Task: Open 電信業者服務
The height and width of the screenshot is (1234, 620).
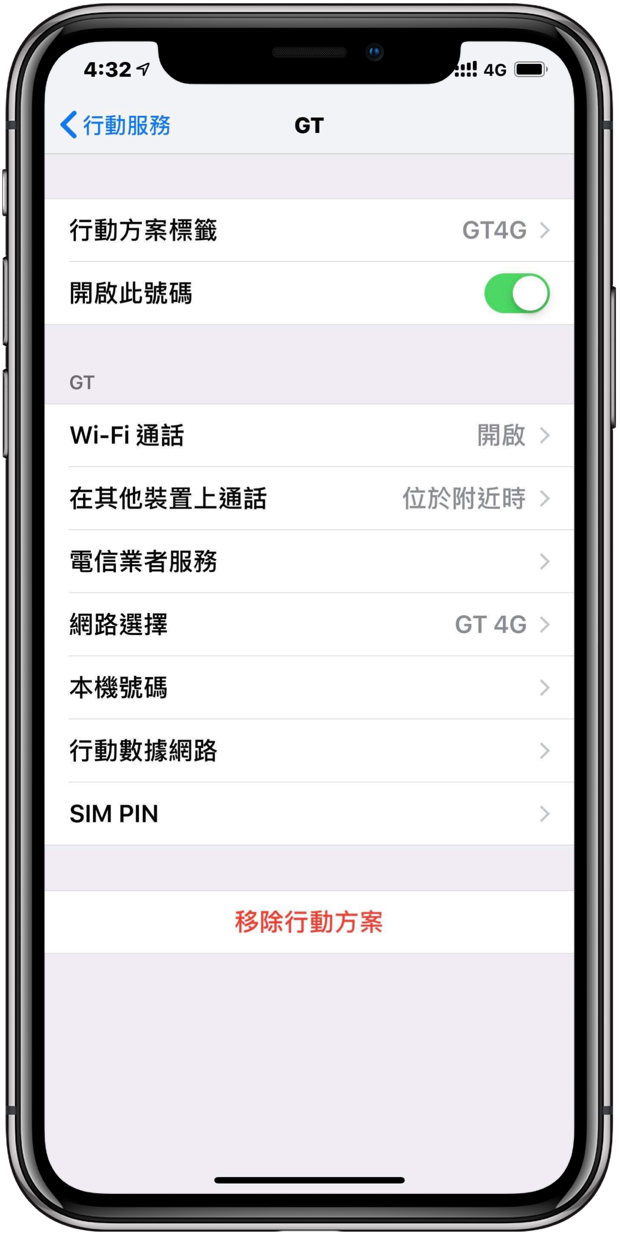Action: pyautogui.click(x=309, y=561)
